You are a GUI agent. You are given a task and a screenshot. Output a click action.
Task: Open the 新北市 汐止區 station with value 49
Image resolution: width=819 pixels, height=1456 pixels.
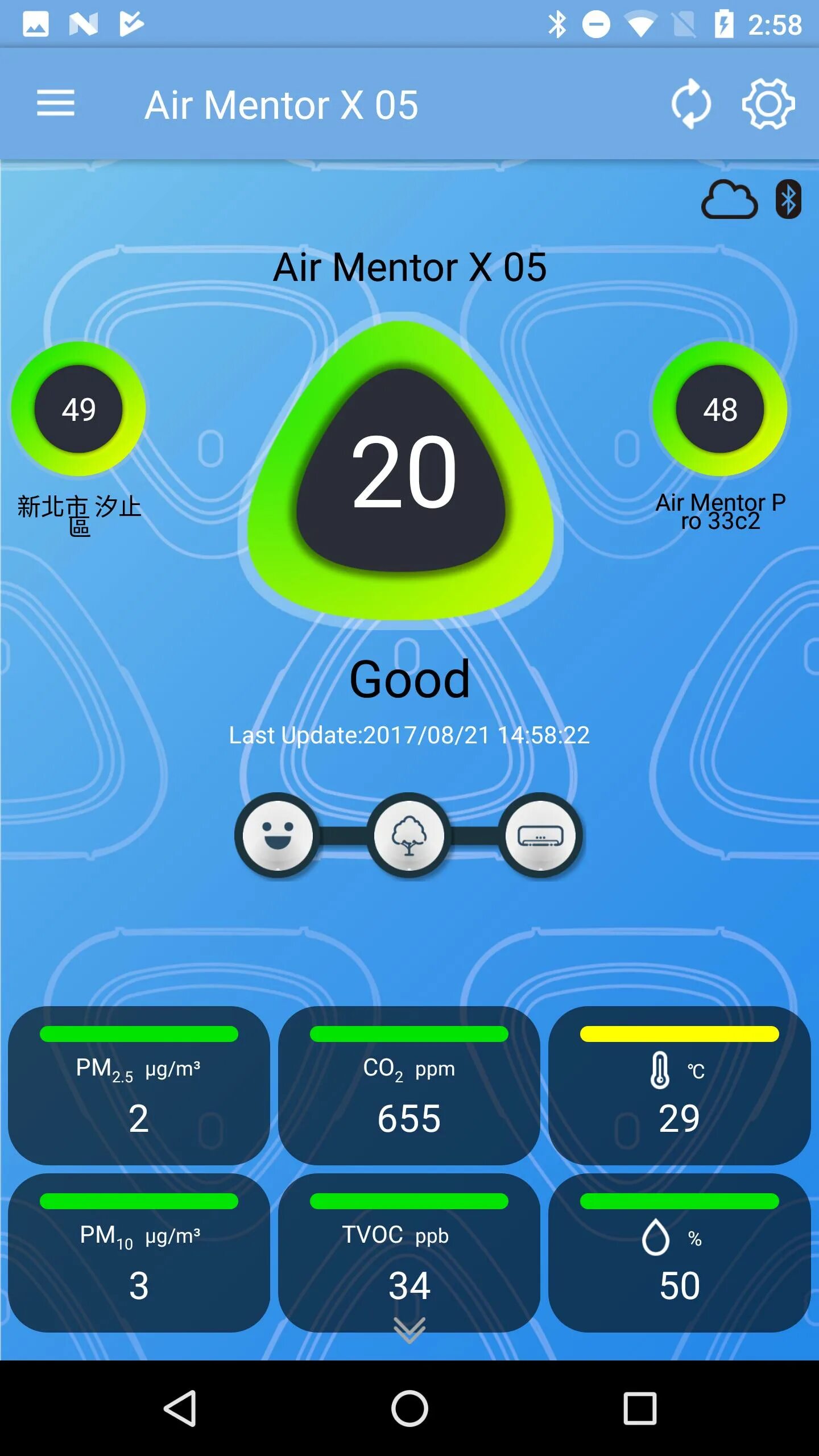point(78,409)
